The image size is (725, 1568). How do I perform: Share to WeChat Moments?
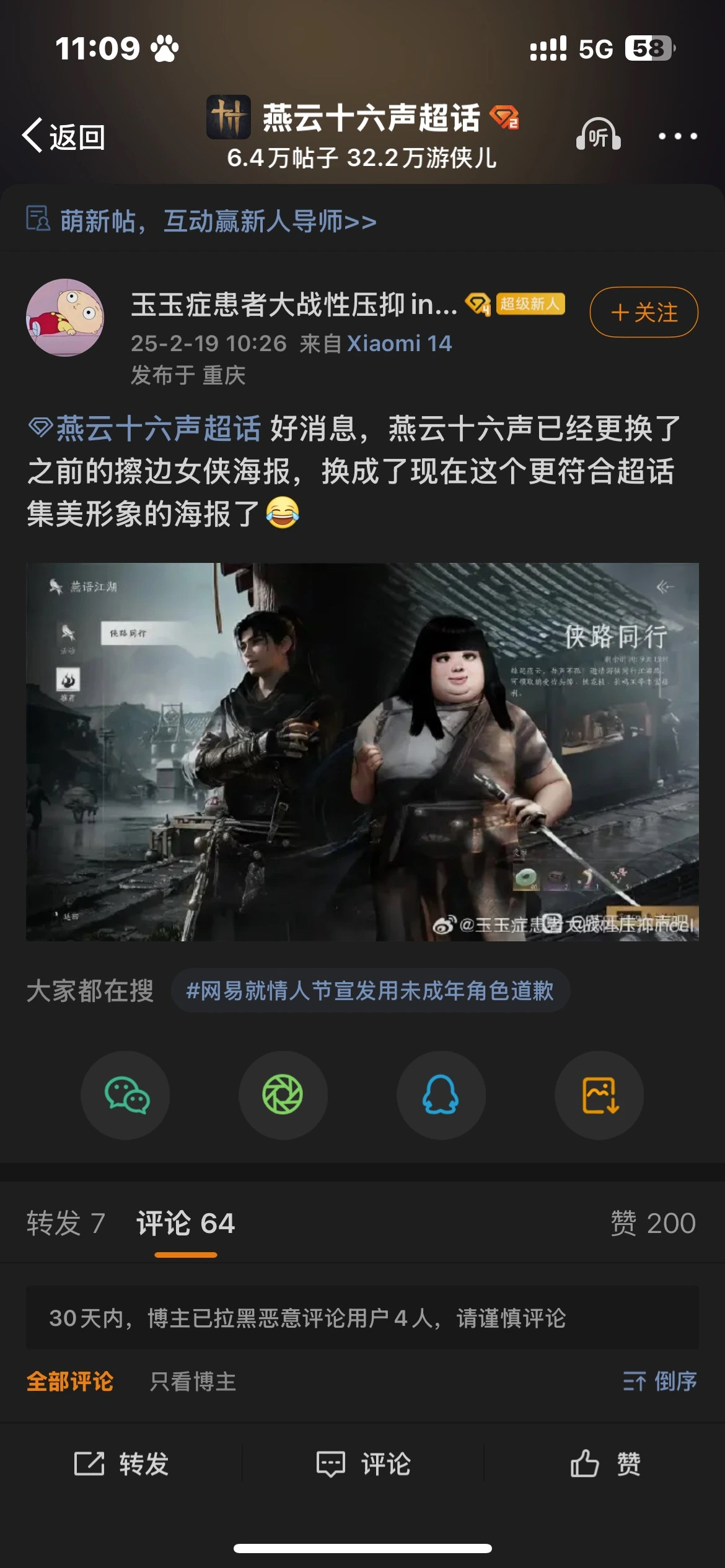[x=283, y=1095]
